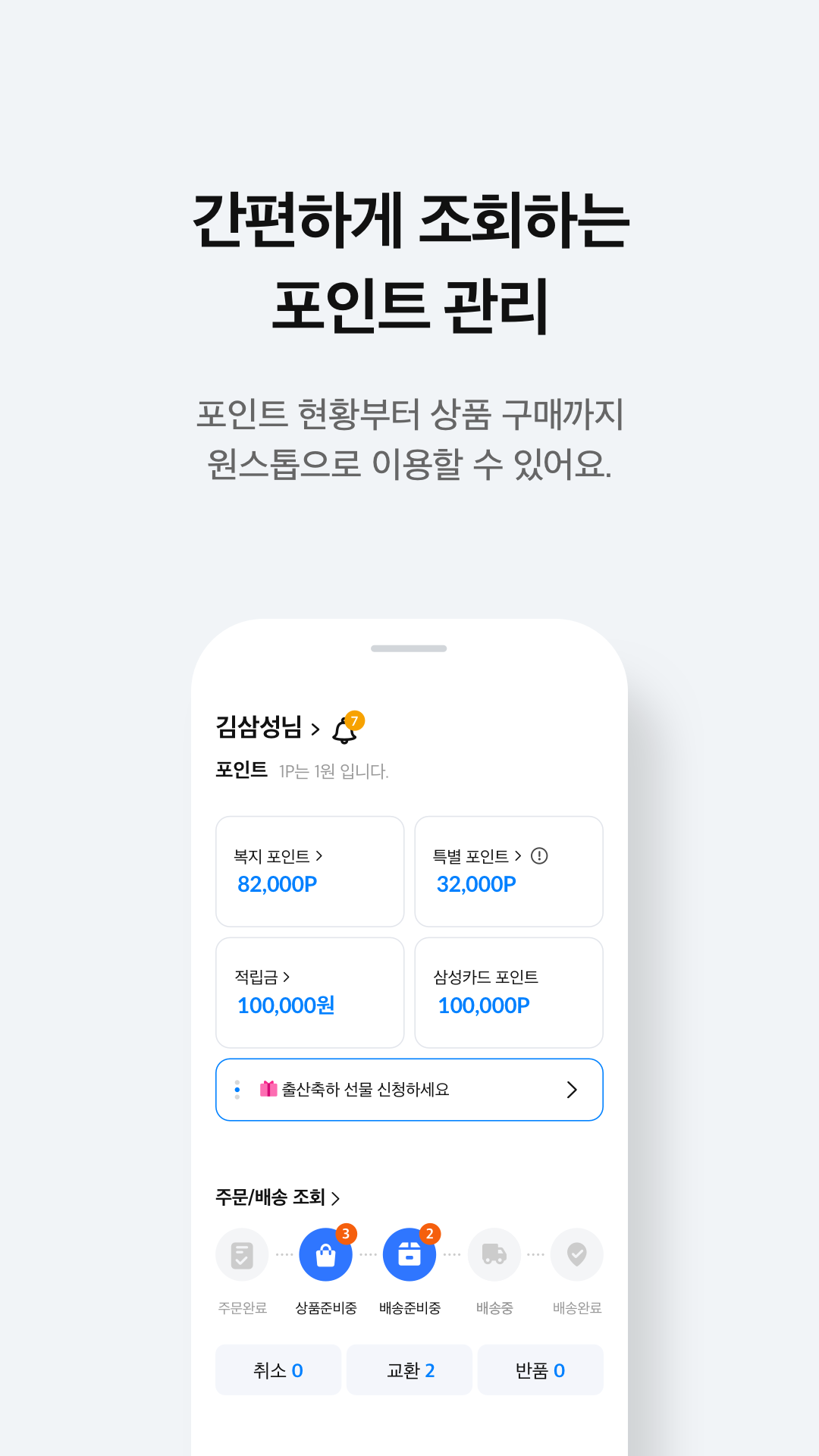Expand the 출산축하 banner chevron arrow
This screenshot has height=1456, width=819.
[573, 1090]
